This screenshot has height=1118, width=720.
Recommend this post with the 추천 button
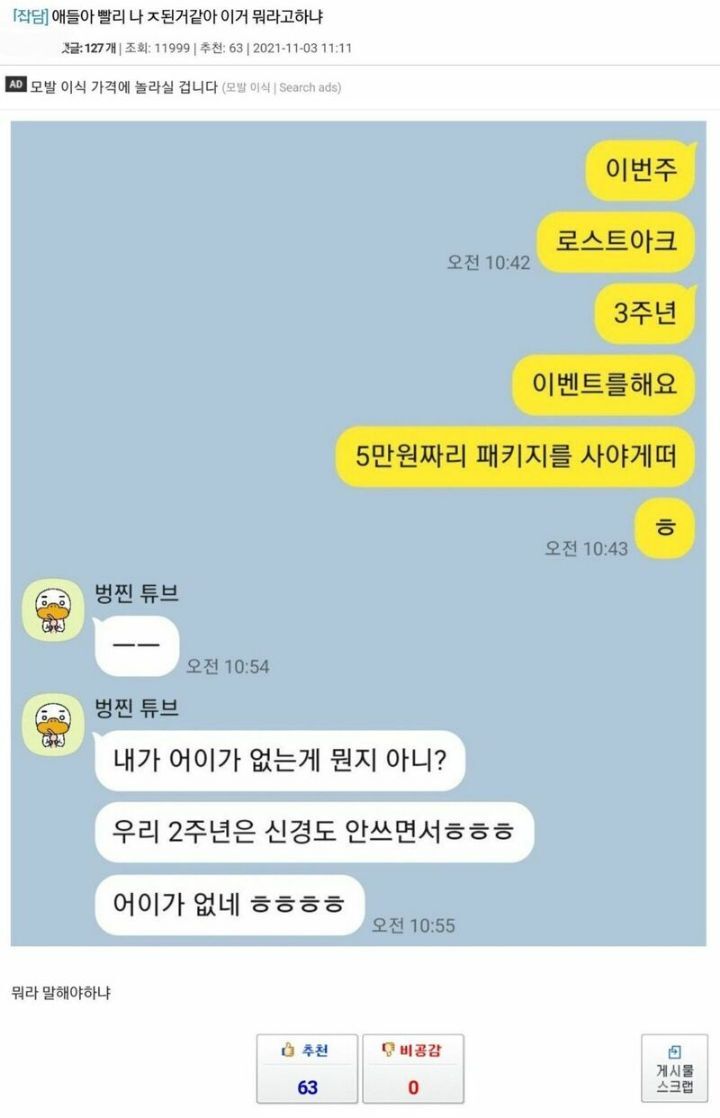pyautogui.click(x=307, y=1067)
